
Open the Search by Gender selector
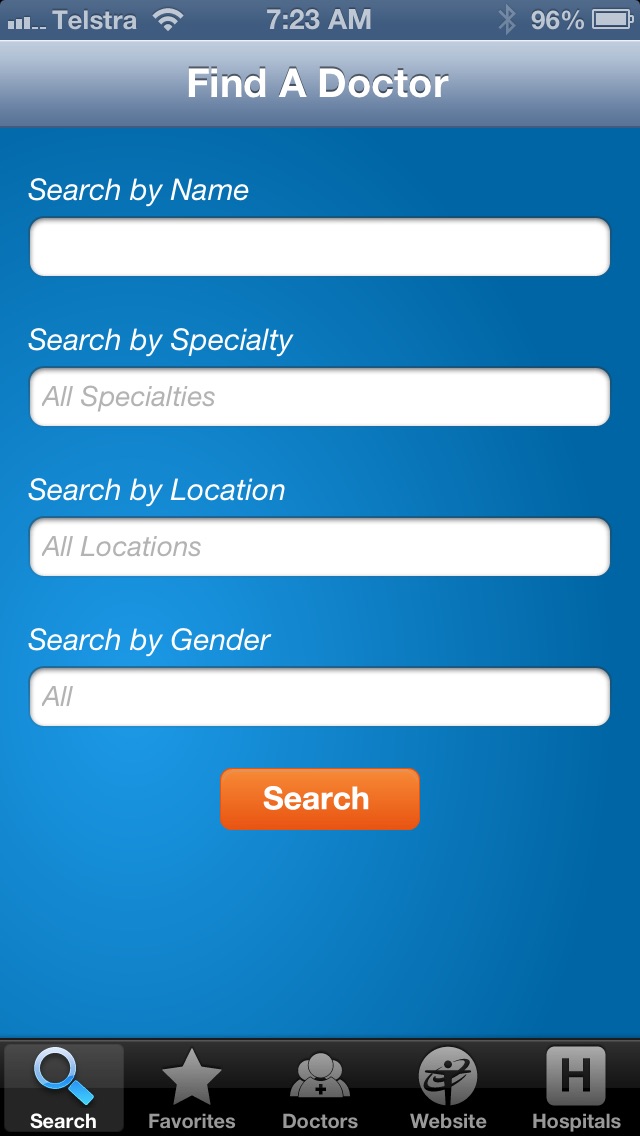(320, 696)
